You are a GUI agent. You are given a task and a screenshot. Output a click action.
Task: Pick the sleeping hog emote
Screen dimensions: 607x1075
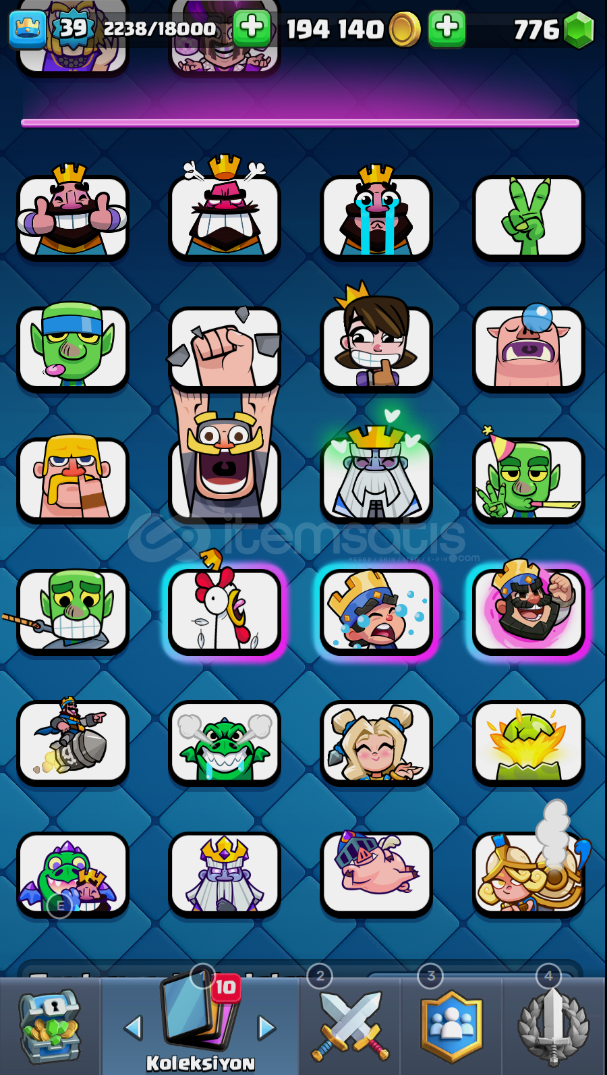[x=376, y=872]
